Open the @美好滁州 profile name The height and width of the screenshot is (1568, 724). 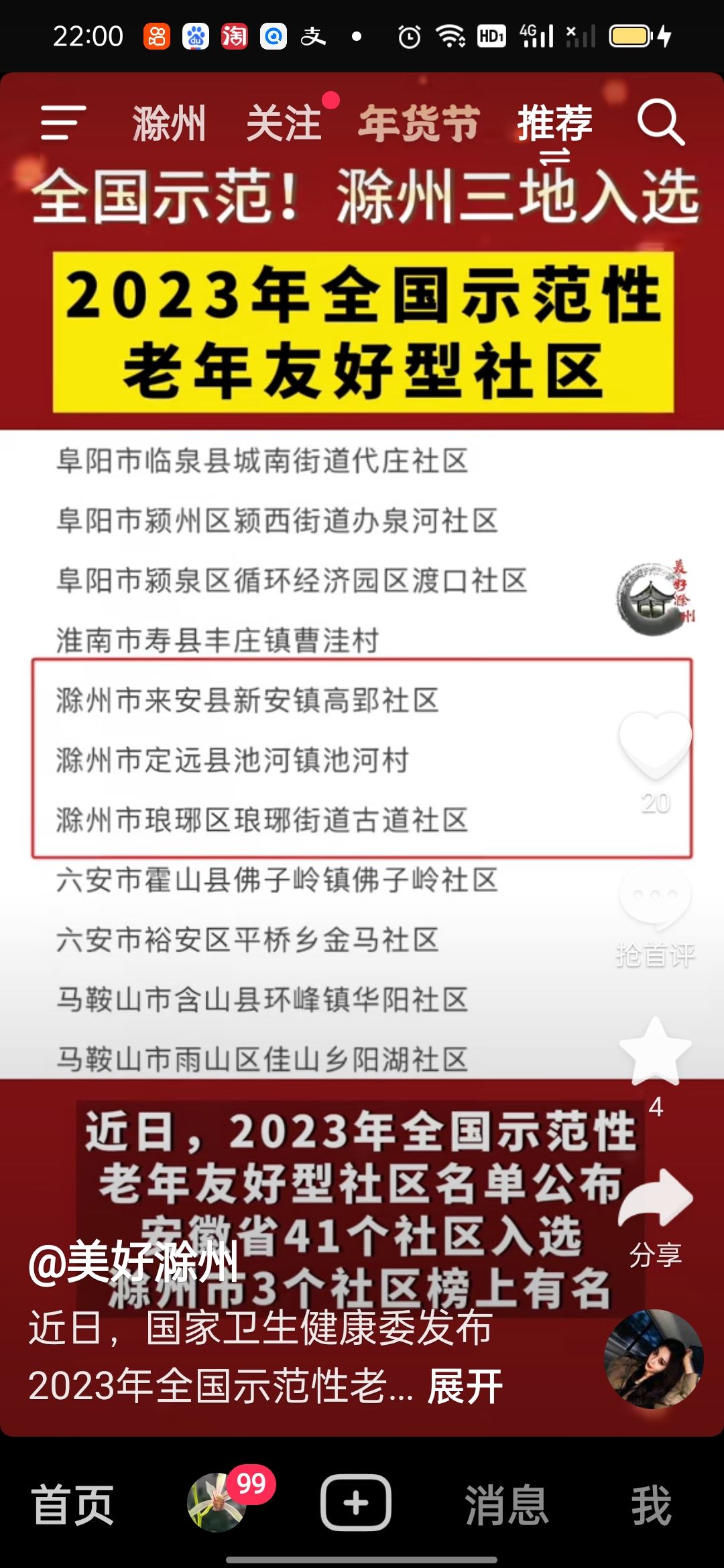[133, 1262]
